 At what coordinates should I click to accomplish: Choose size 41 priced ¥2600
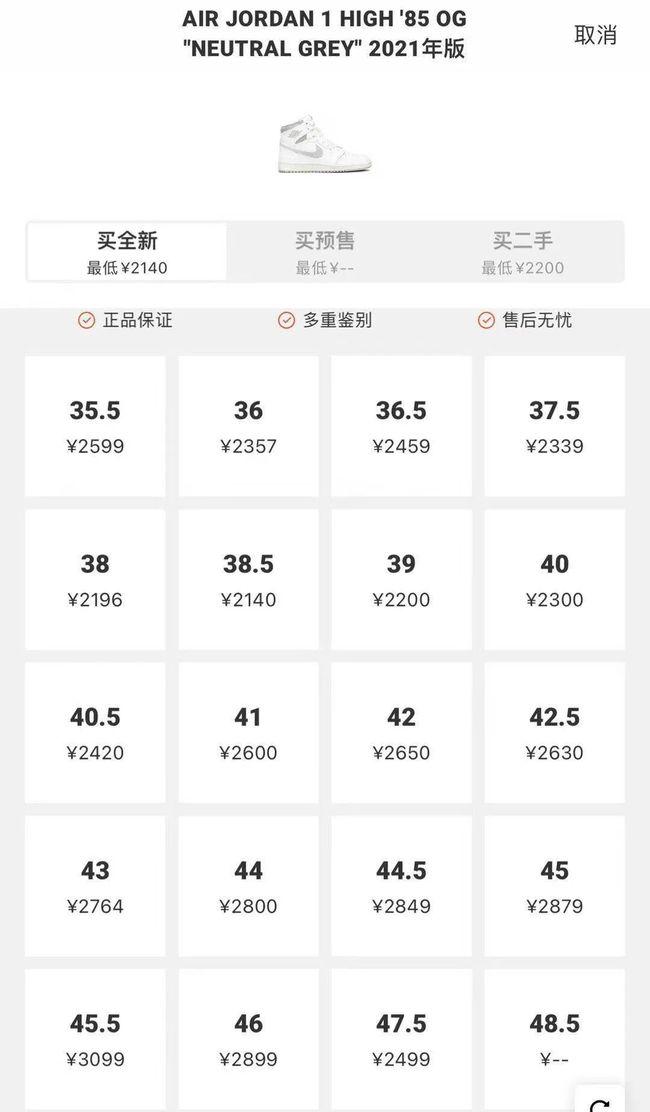pos(248,733)
